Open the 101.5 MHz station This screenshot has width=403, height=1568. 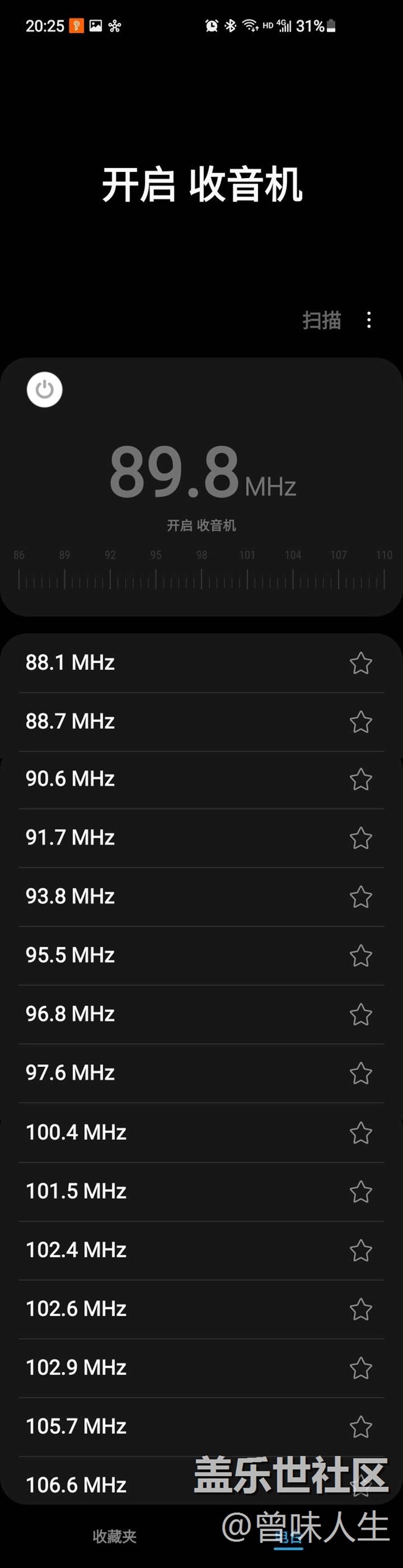(76, 1191)
